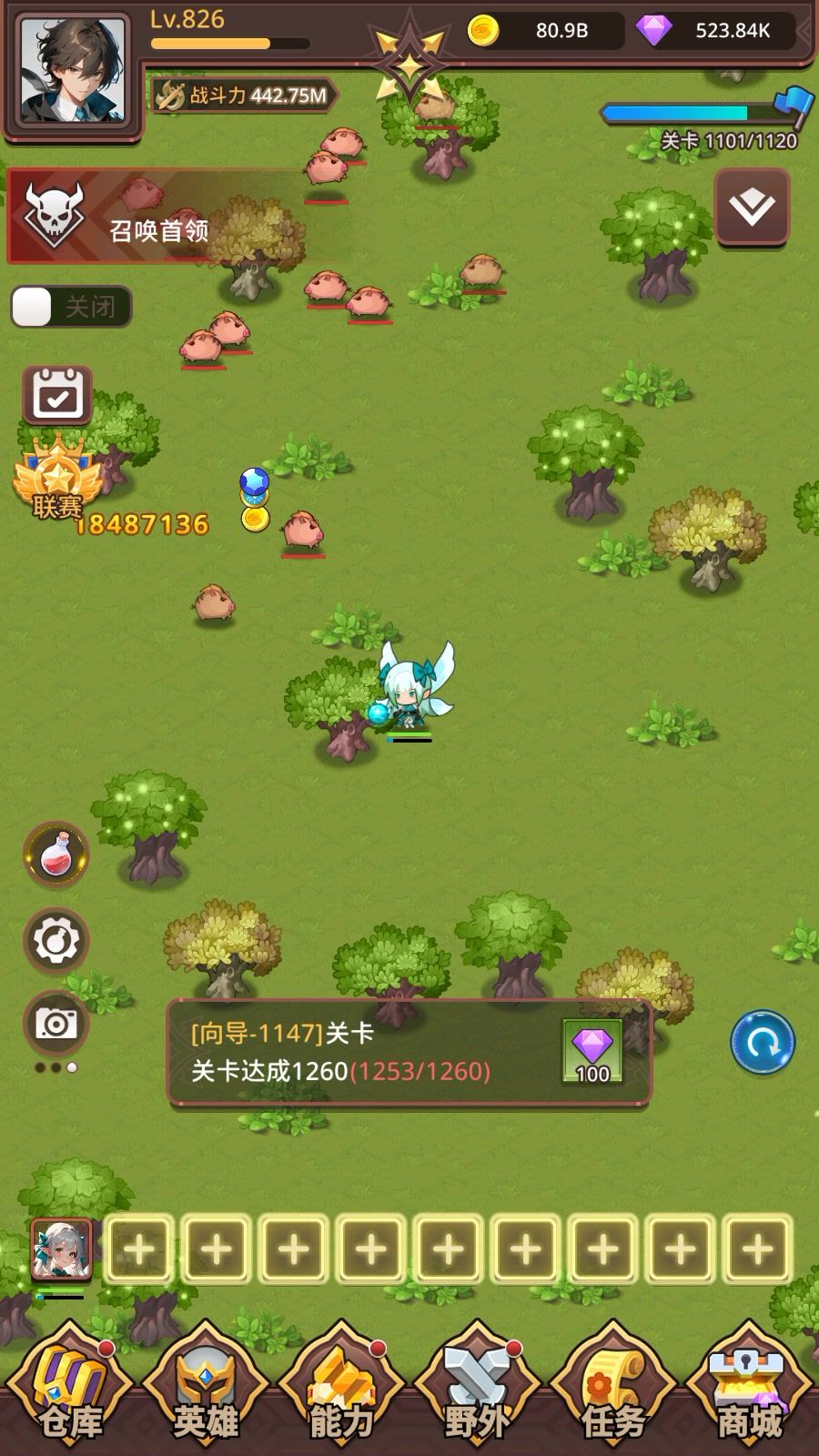Take a screenshot with the camera icon
Viewport: 819px width, 1456px height.
click(56, 1024)
